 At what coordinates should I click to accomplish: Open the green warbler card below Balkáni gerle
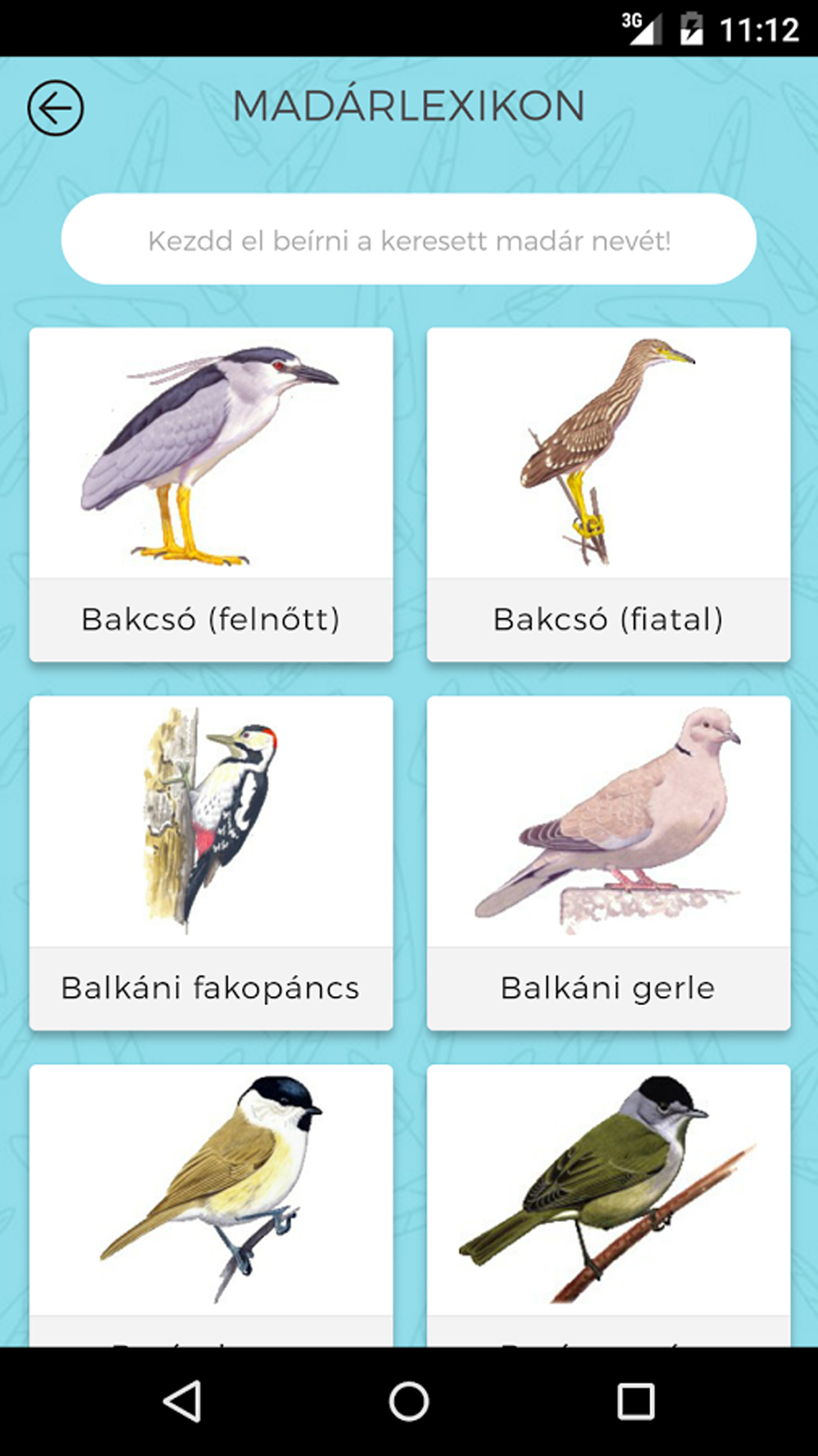coord(609,1205)
